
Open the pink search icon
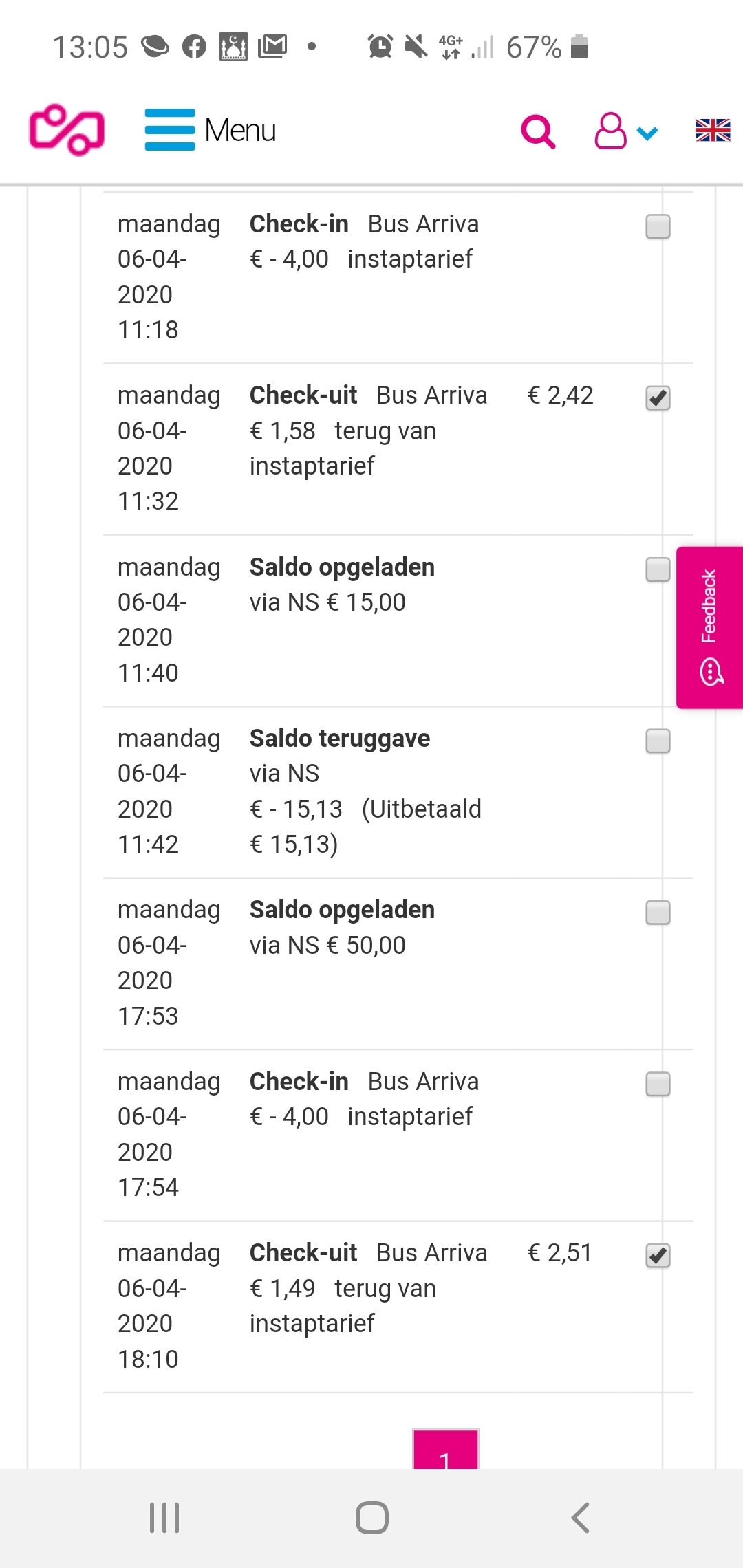click(x=538, y=131)
